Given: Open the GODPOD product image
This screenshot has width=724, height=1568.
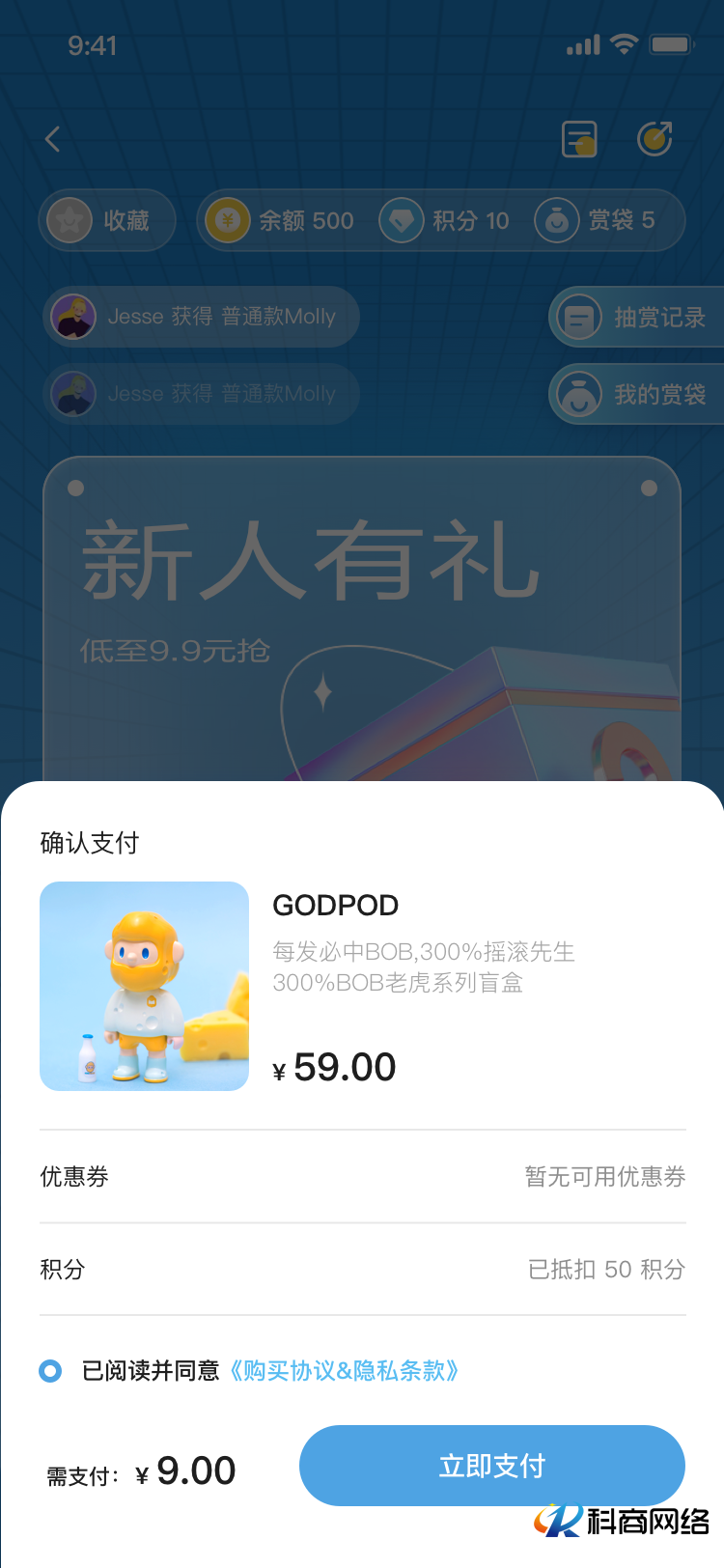Looking at the screenshot, I should [144, 986].
